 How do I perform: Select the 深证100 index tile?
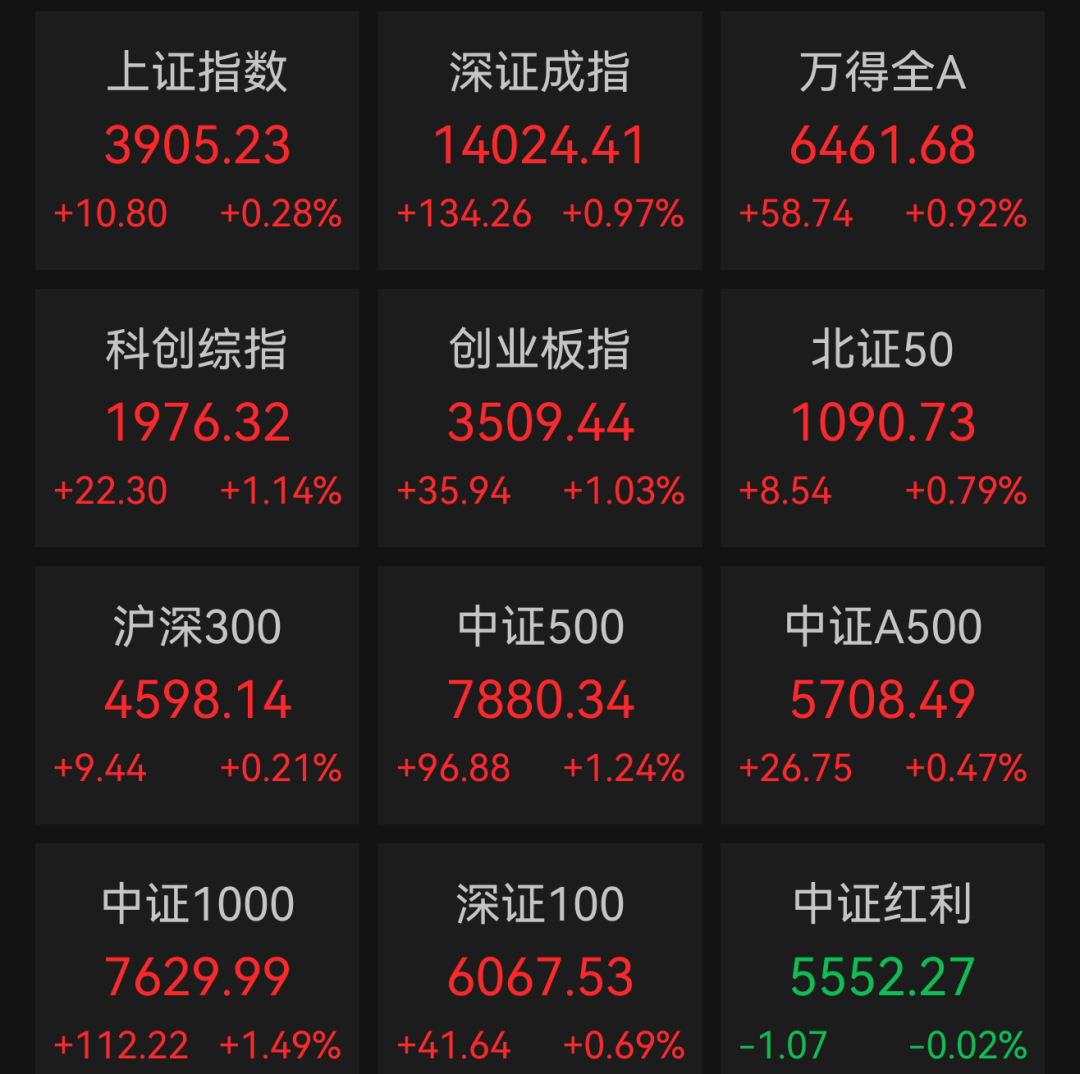(540, 959)
